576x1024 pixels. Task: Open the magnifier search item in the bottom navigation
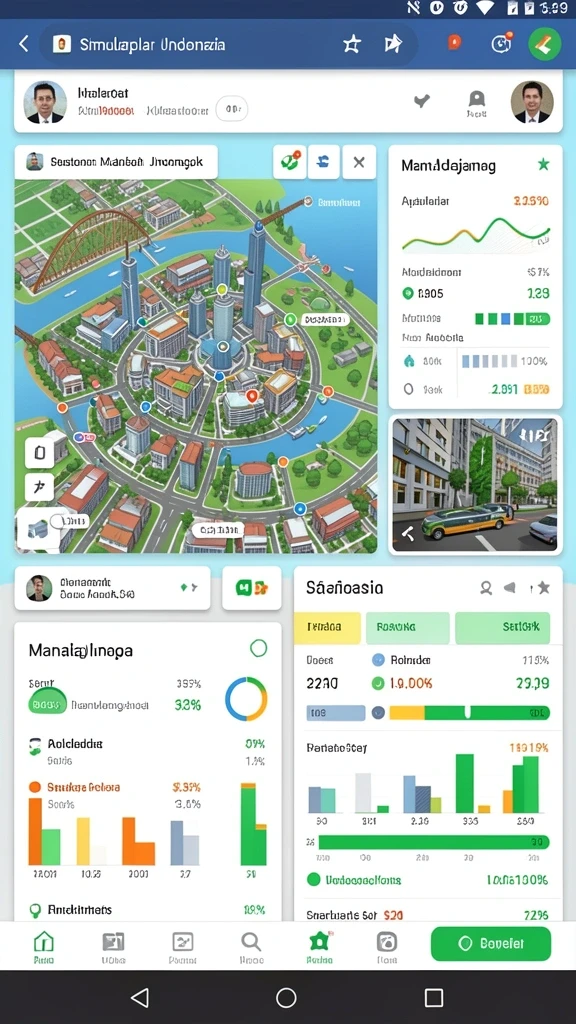(x=251, y=946)
